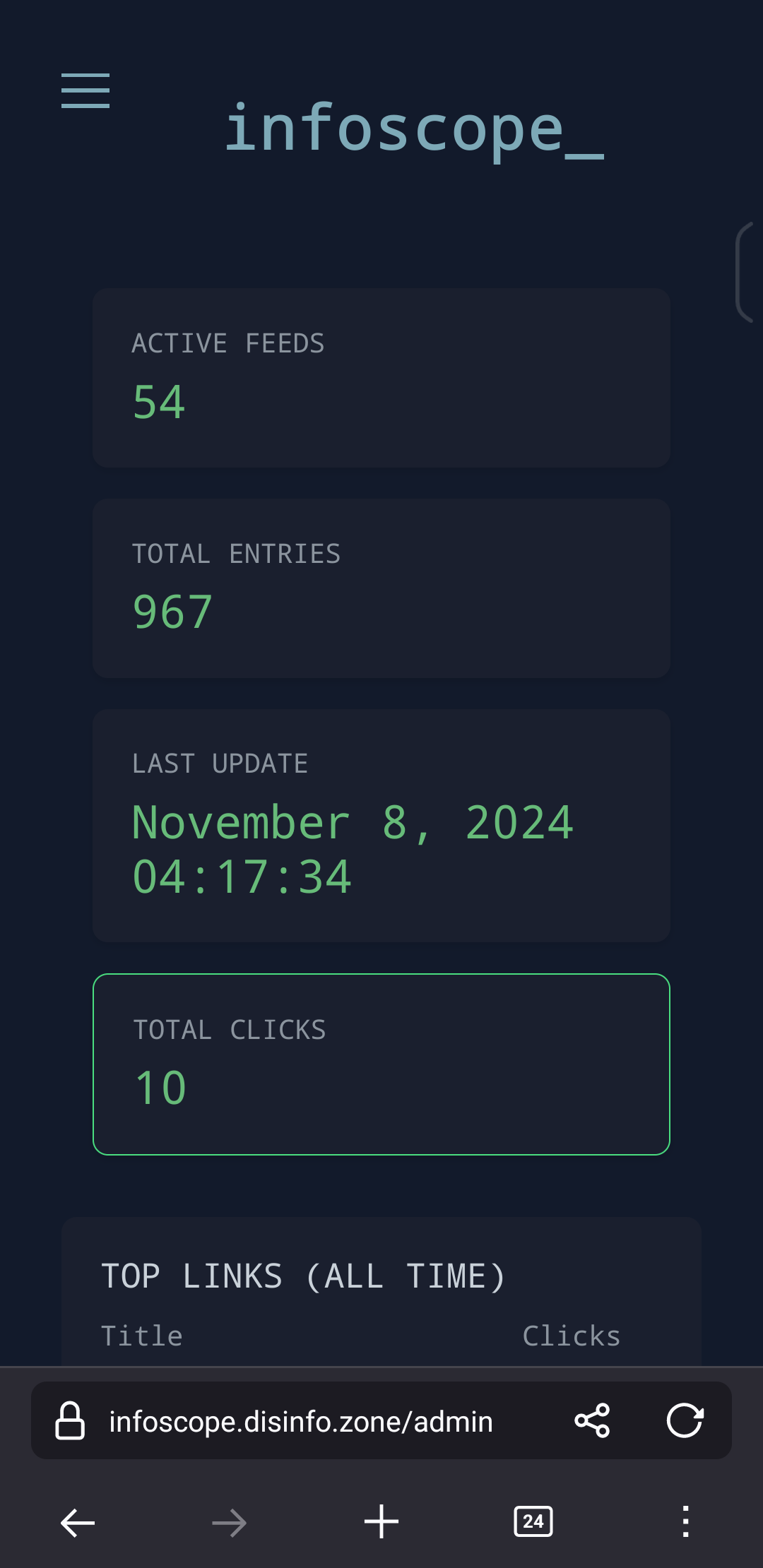
Task: Go back to the previous page
Action: pos(78,1522)
